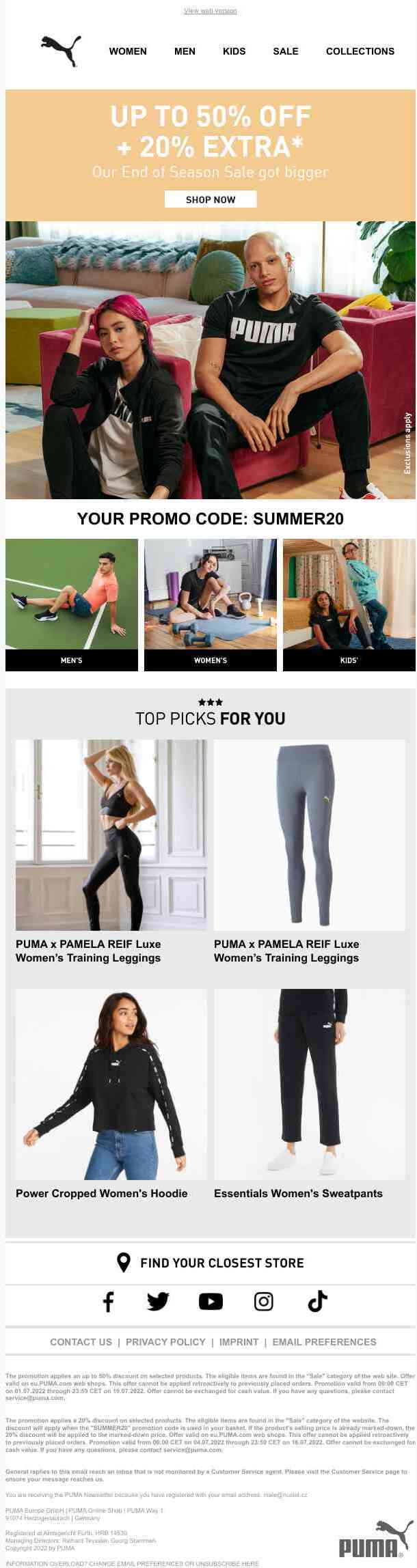Open MEN in the top menu
The image size is (417, 1568).
[x=185, y=51]
